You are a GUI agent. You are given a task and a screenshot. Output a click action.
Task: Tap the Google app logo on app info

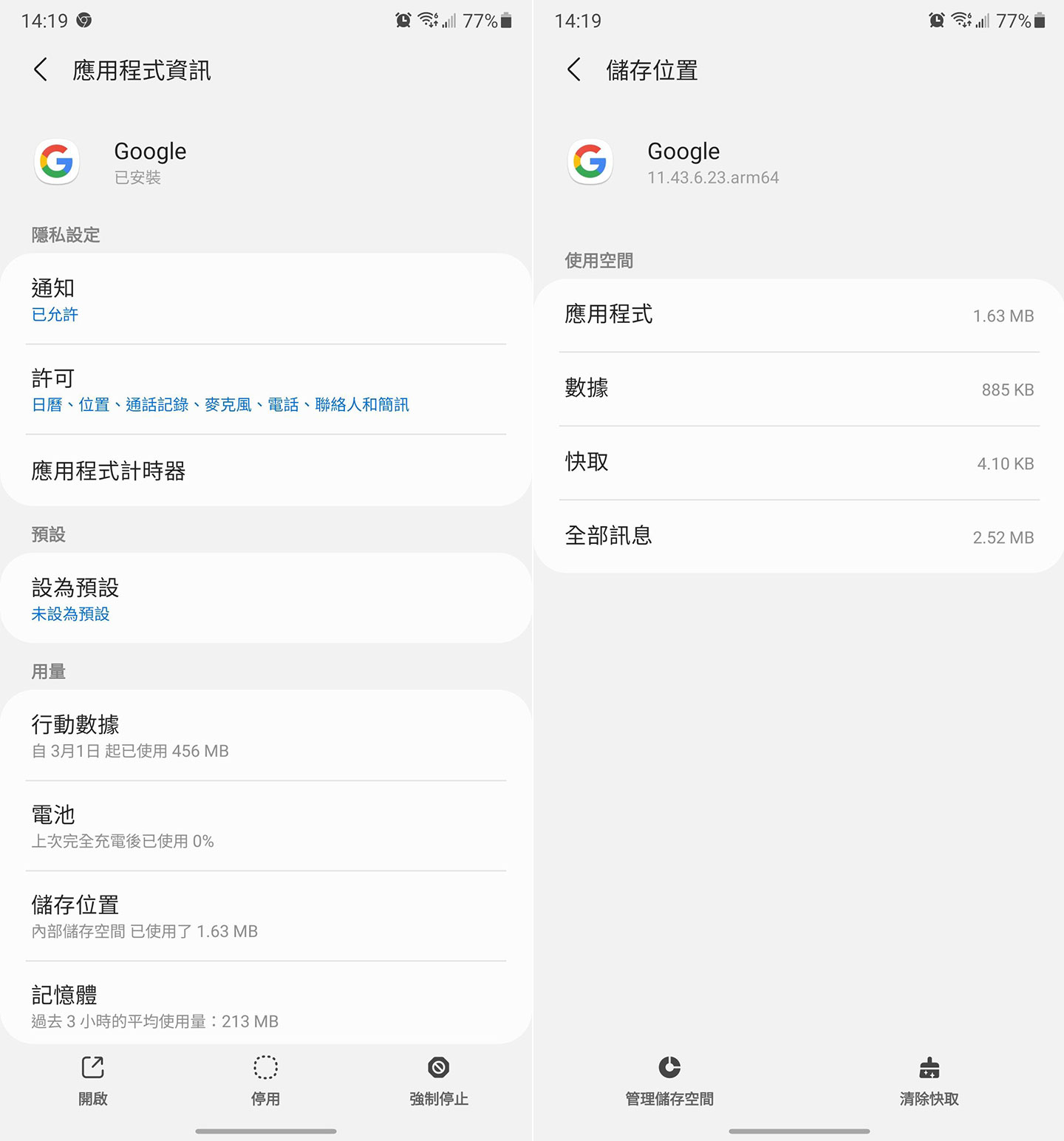(57, 162)
